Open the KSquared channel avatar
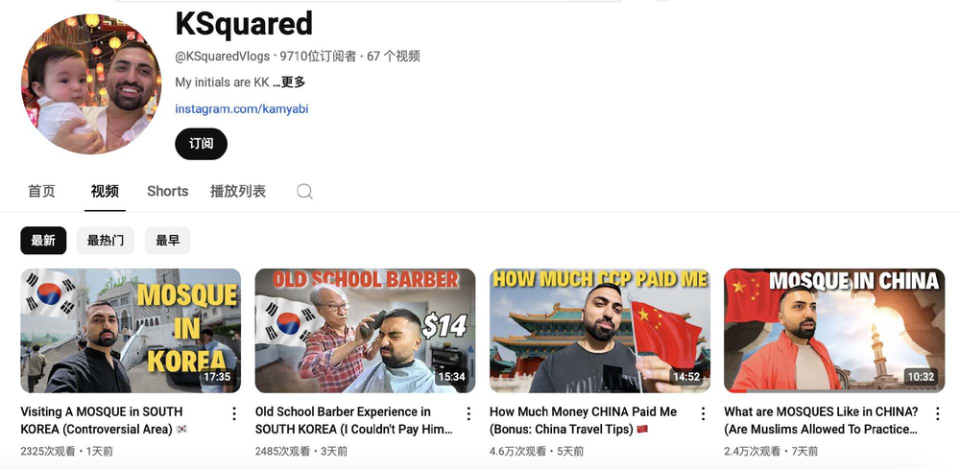960x469 pixels. click(x=91, y=84)
